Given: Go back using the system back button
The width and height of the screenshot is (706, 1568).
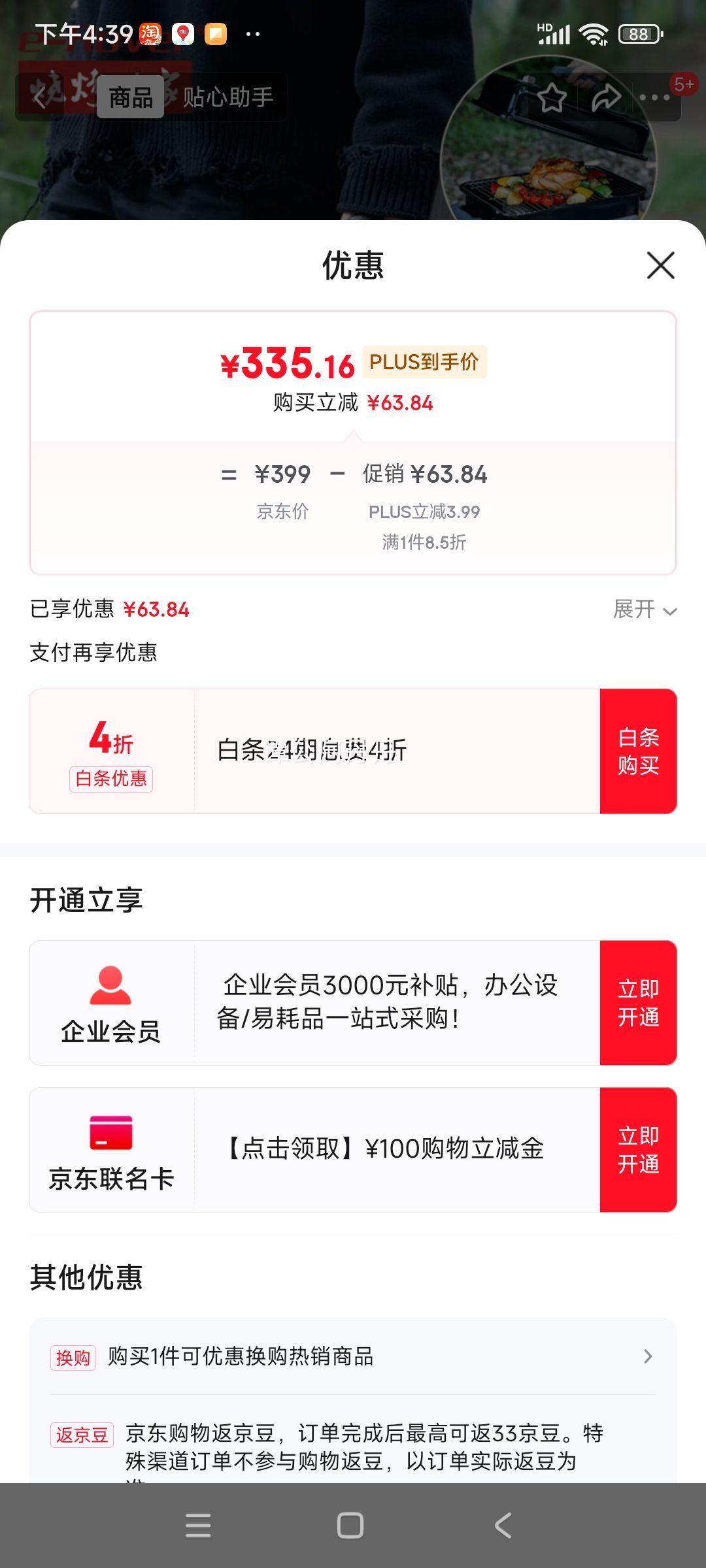Looking at the screenshot, I should [502, 1526].
